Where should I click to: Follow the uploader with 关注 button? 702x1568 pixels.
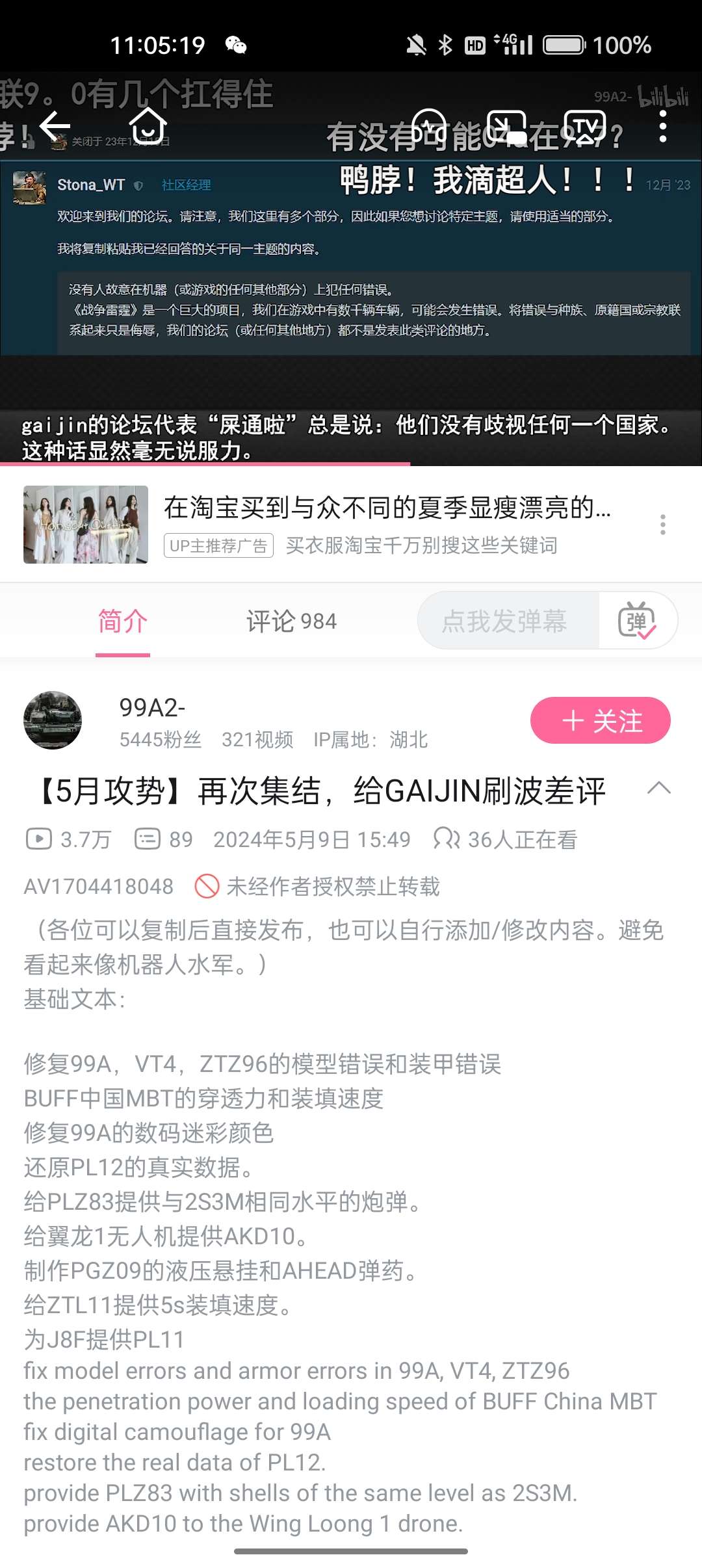[x=600, y=720]
